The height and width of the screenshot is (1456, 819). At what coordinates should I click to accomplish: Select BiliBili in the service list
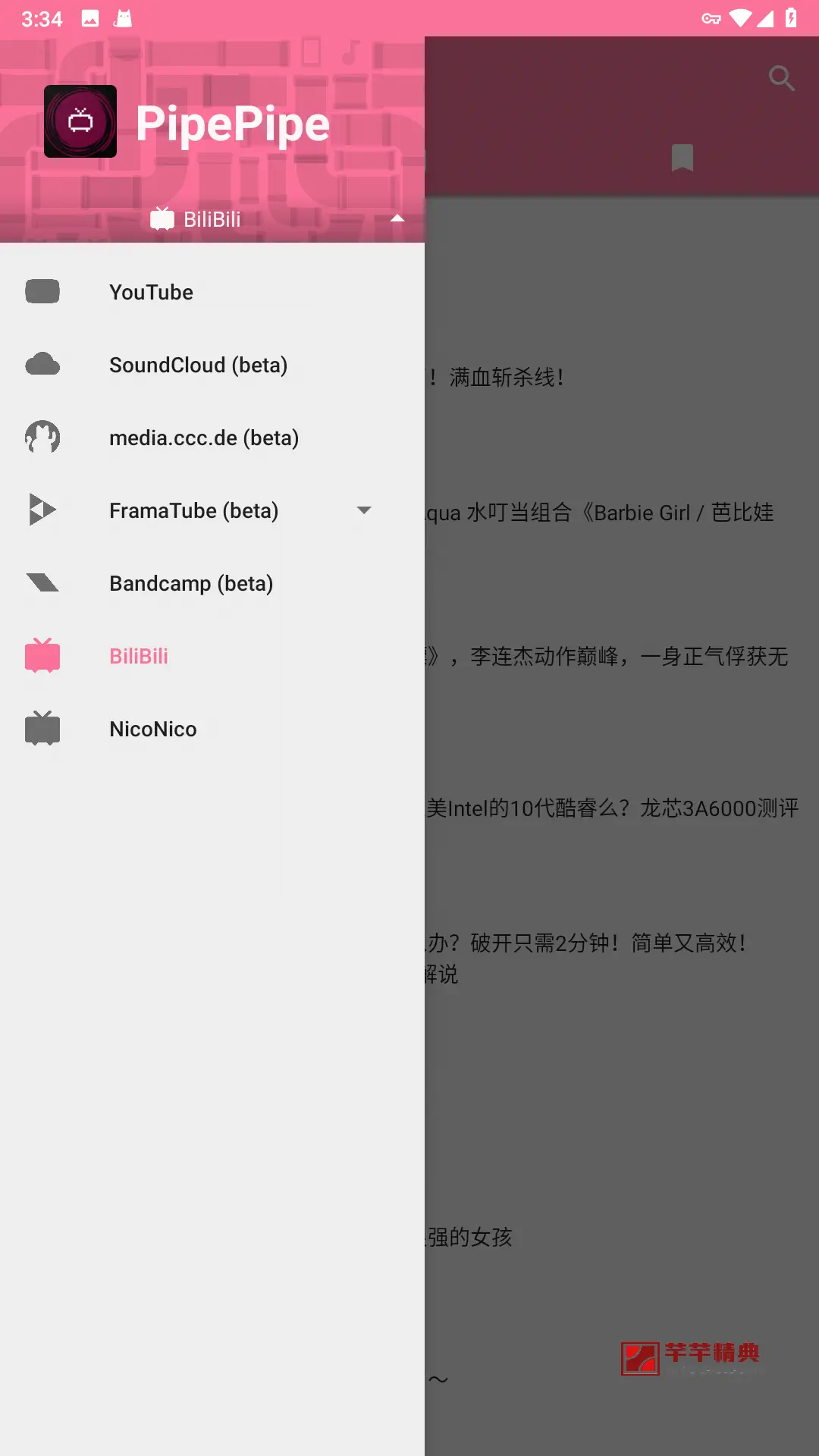tap(212, 656)
